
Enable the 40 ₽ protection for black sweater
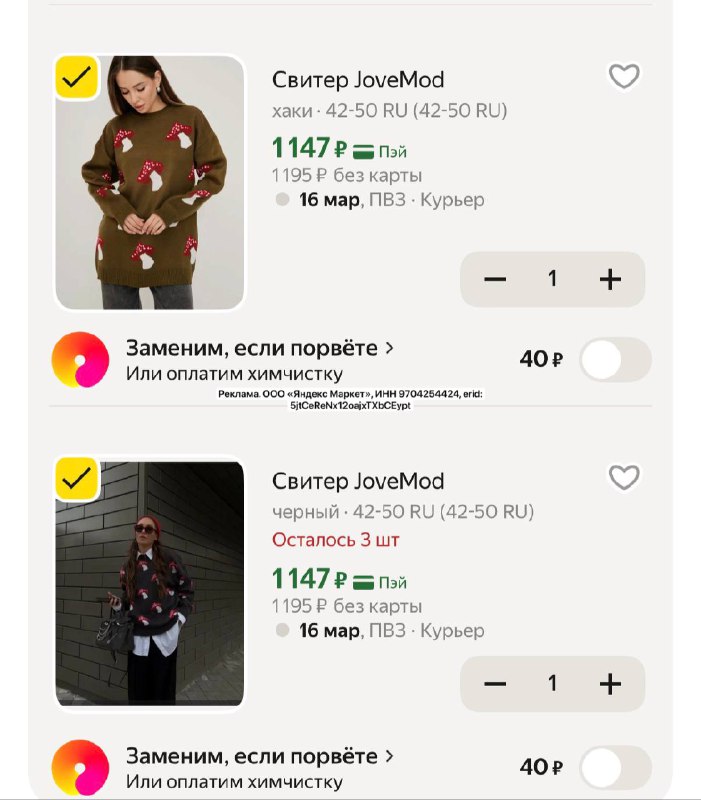pyautogui.click(x=615, y=768)
